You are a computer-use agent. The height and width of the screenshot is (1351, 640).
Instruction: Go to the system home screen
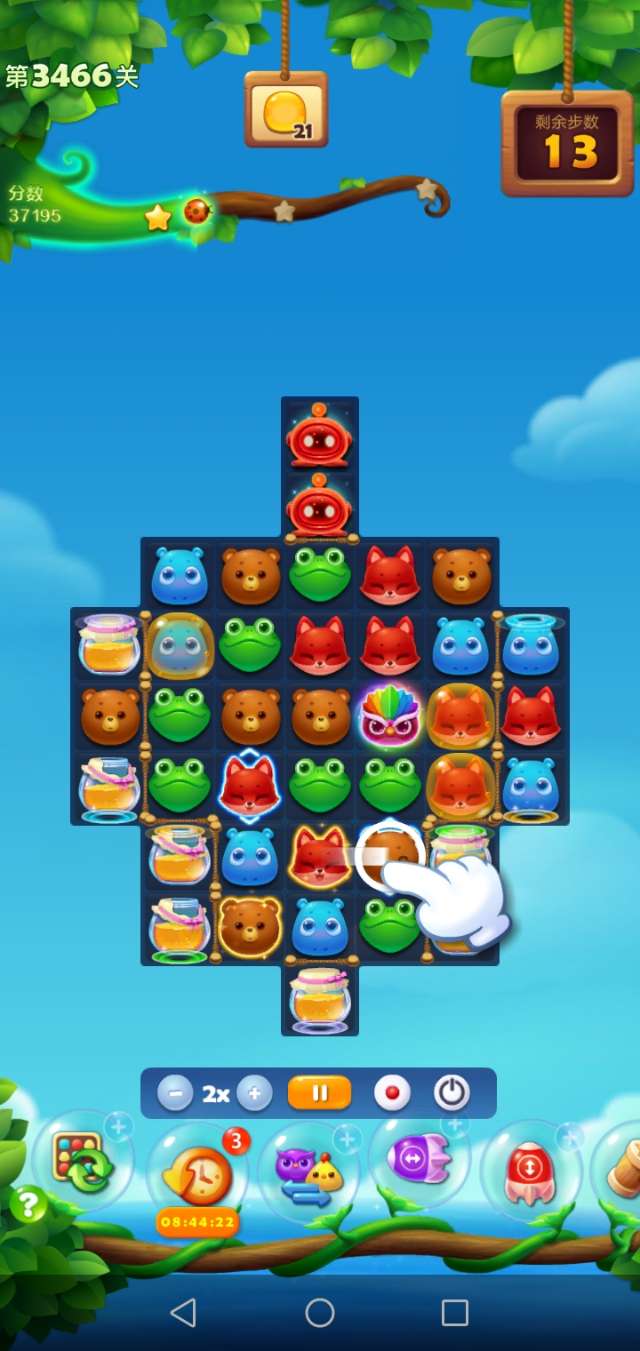pos(320,1313)
